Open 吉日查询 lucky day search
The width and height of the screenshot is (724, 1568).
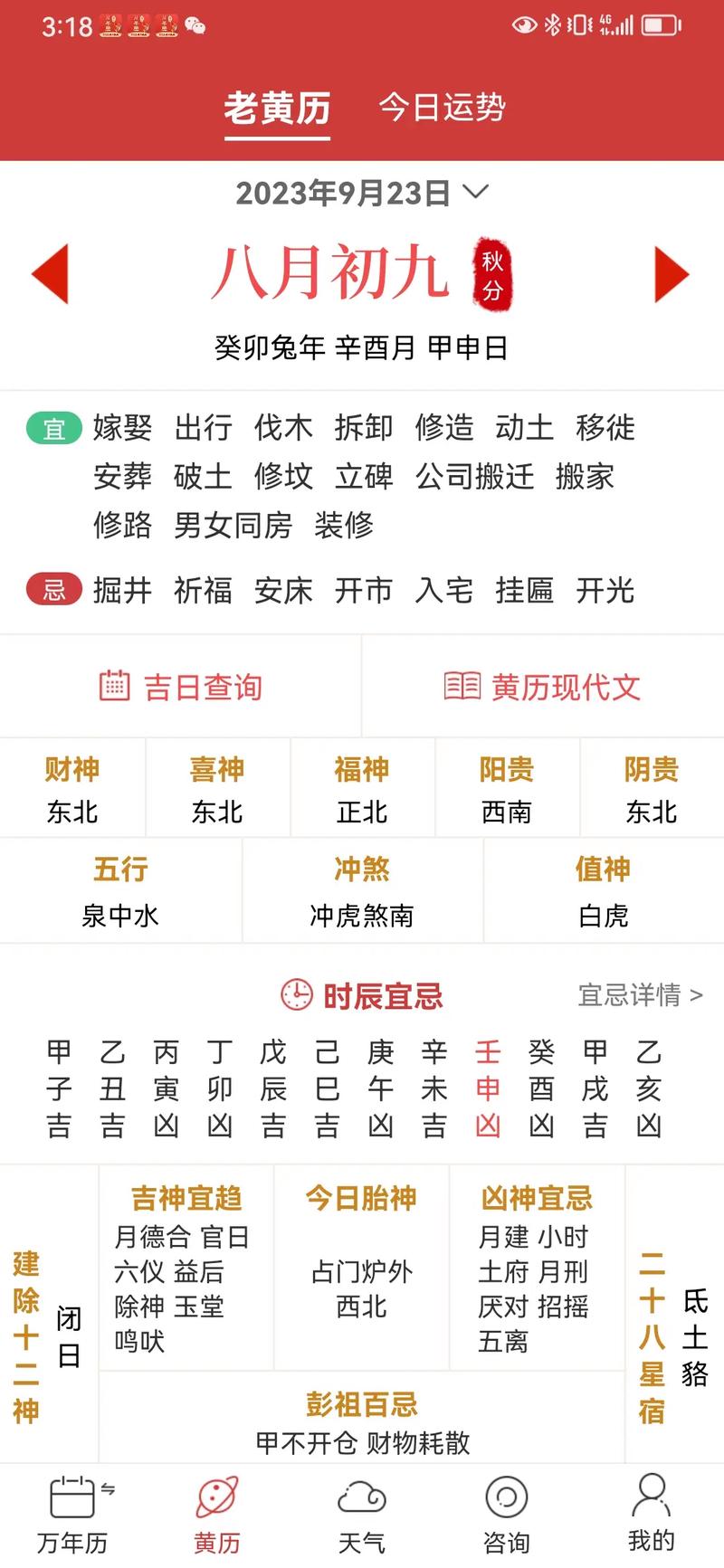point(181,687)
